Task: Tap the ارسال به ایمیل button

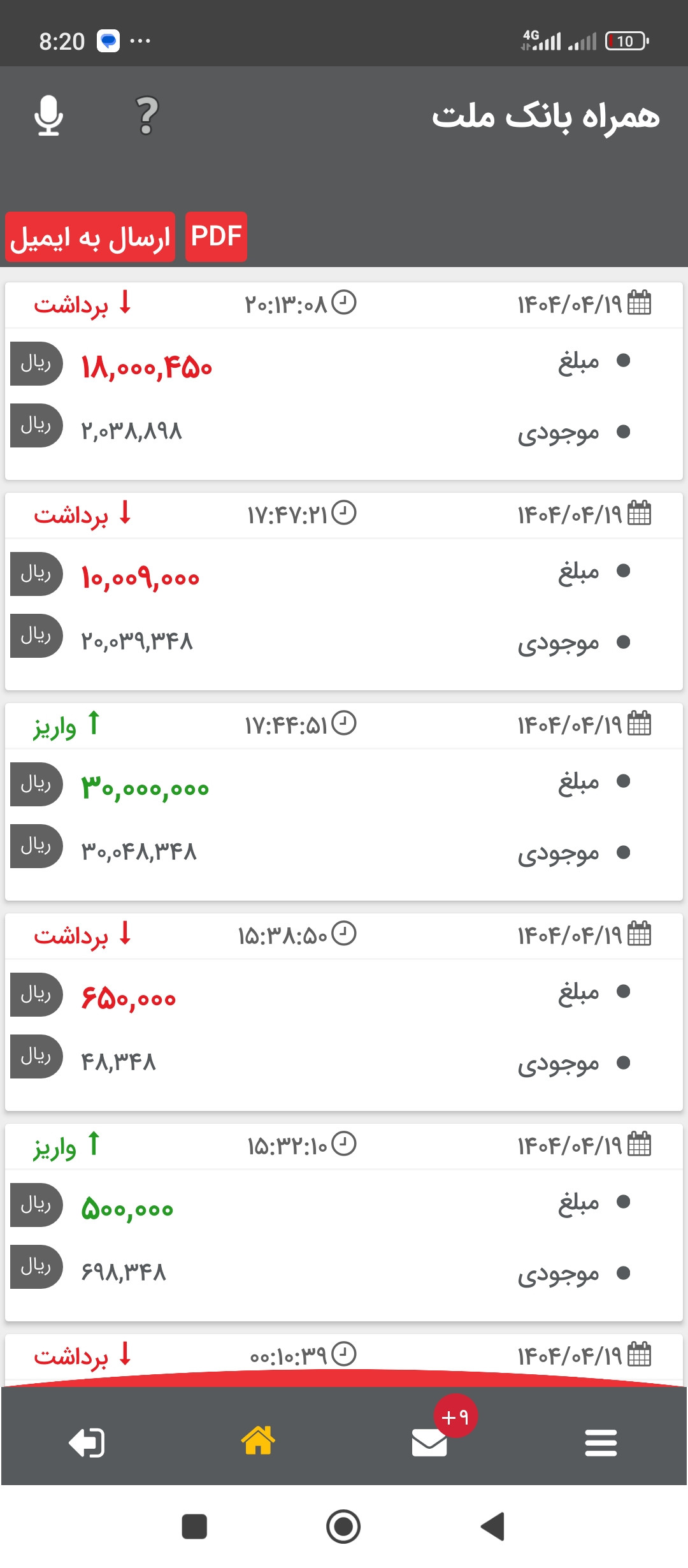Action: (x=90, y=236)
